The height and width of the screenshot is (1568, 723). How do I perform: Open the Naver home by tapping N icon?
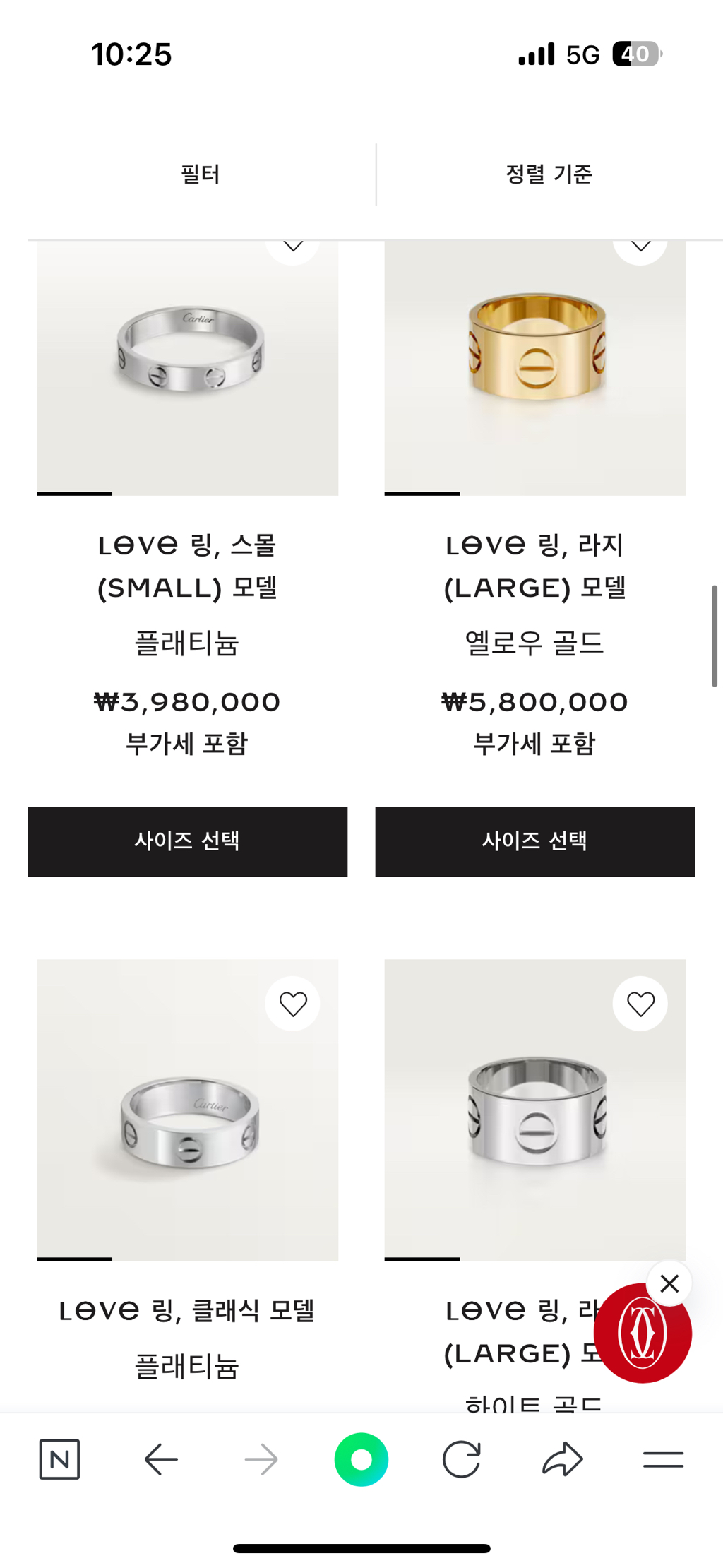(x=60, y=1459)
